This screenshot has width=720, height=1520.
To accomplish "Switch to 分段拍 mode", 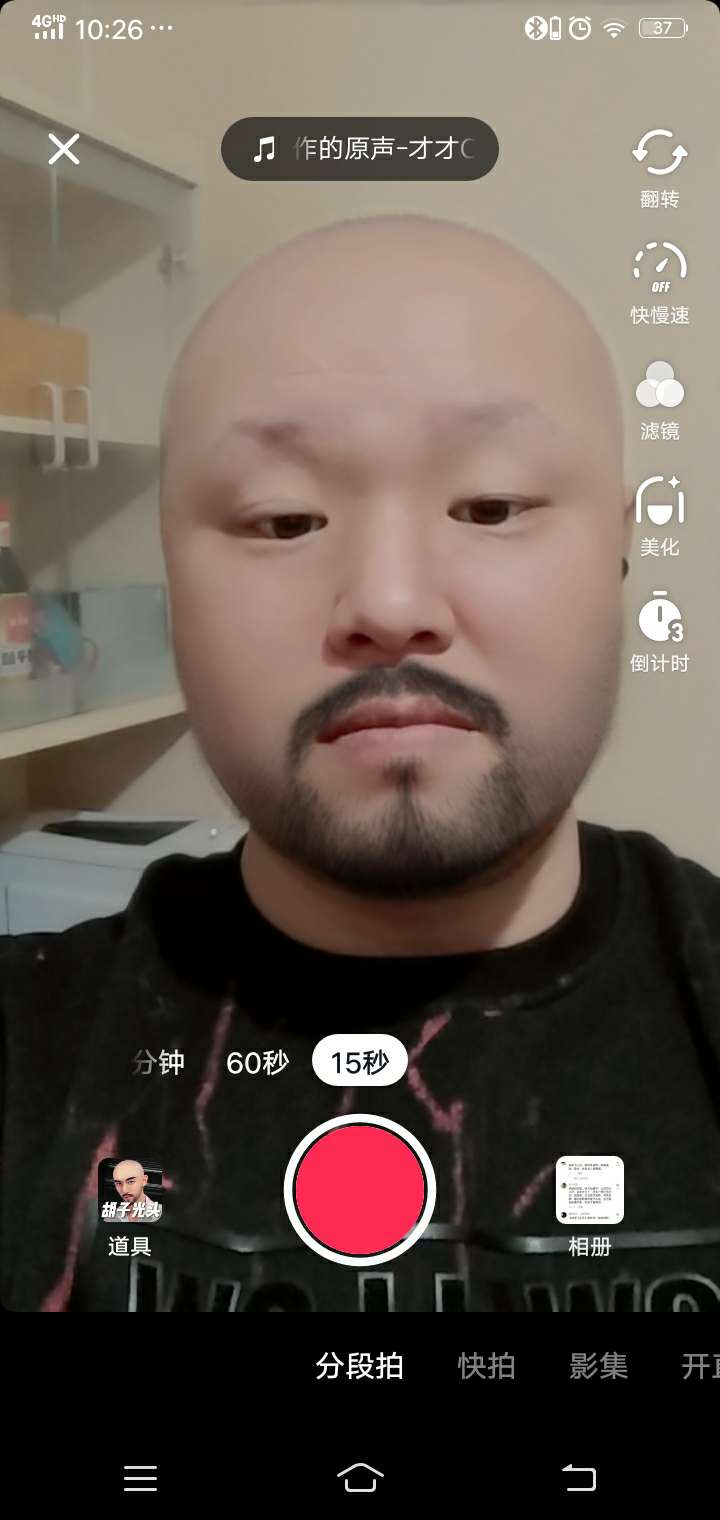I will pos(360,1366).
